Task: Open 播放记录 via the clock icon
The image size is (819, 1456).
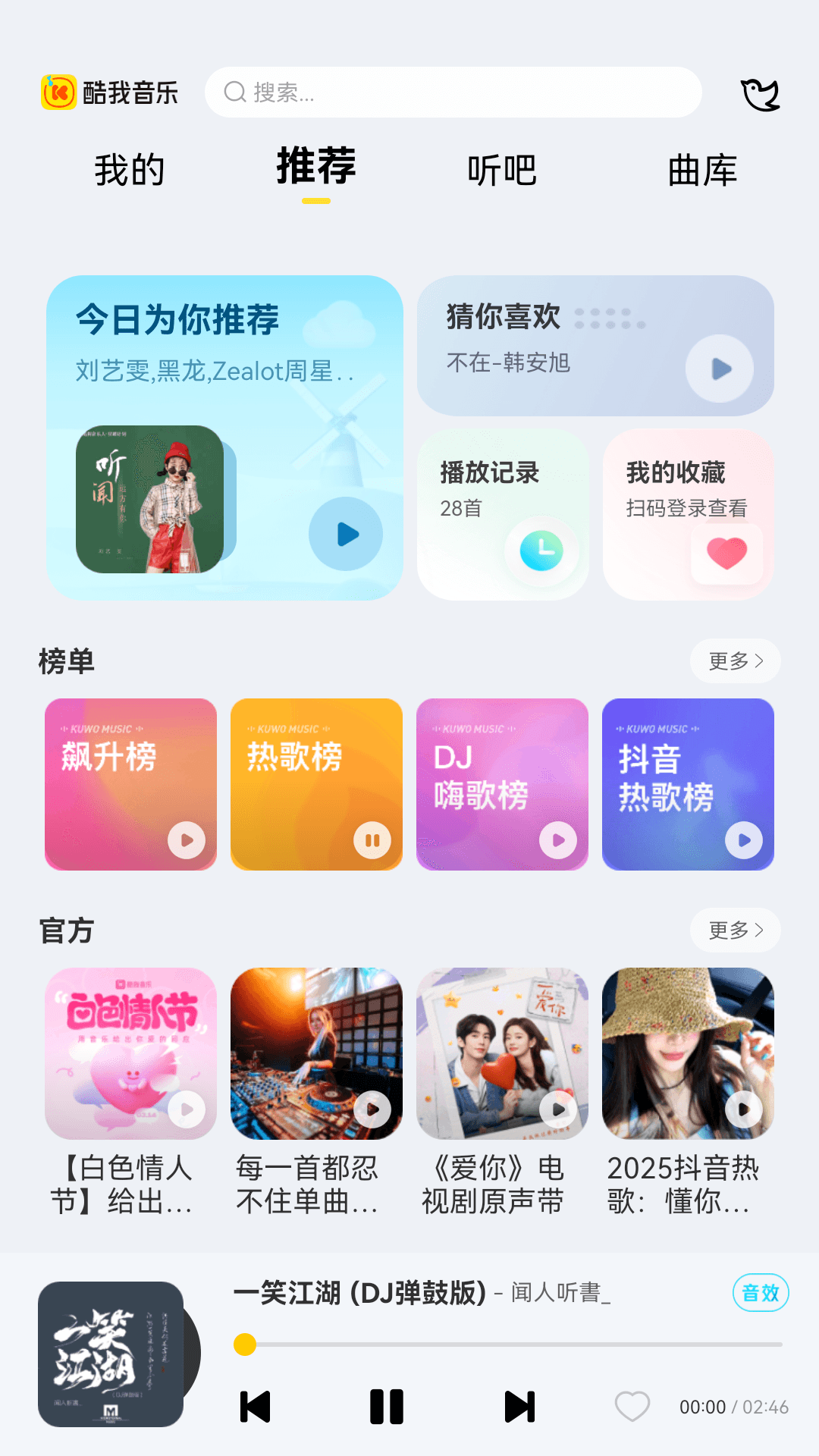Action: pos(541,552)
